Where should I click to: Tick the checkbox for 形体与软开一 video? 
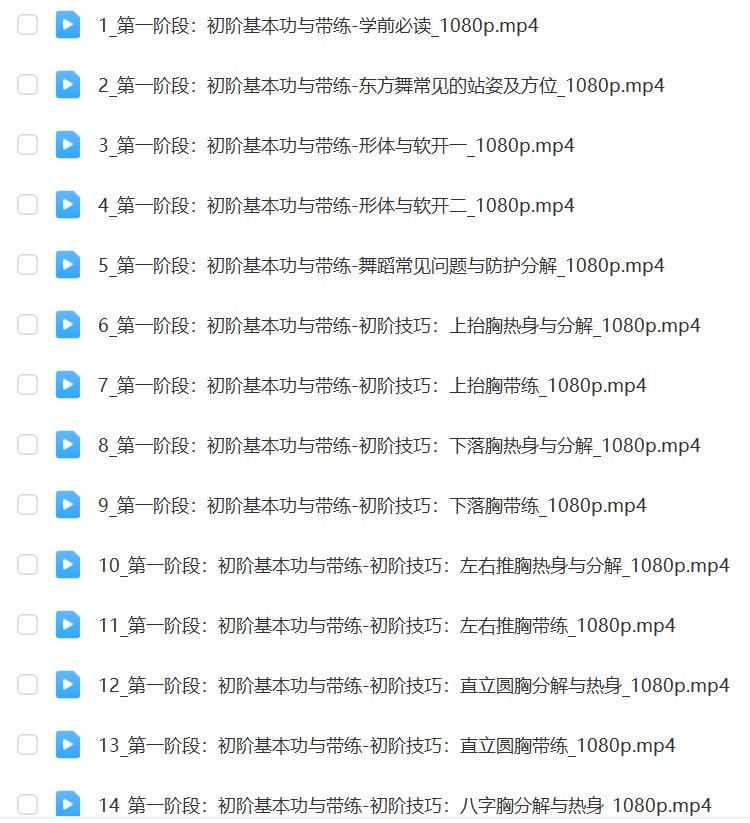[28, 145]
